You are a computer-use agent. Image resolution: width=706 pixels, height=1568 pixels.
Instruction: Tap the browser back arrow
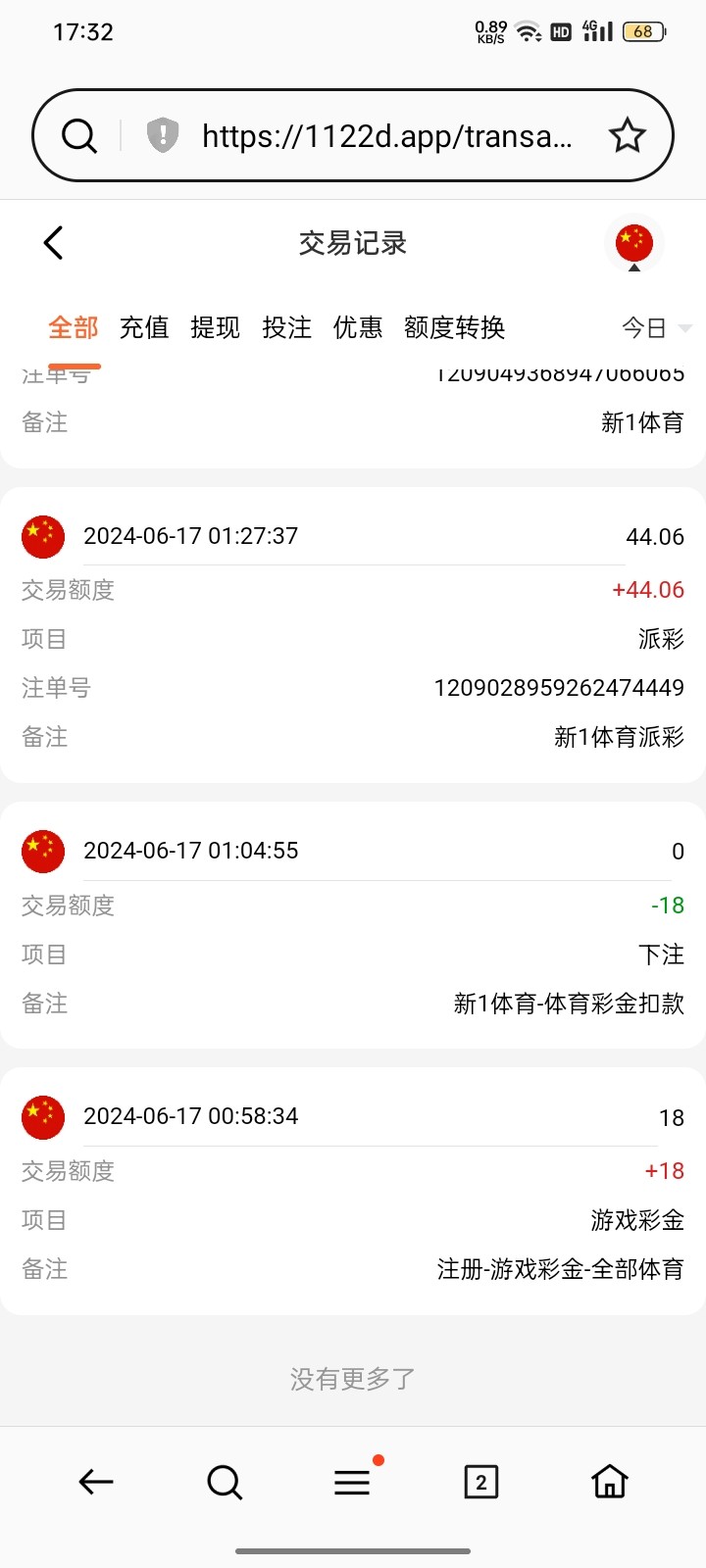coord(96,1482)
